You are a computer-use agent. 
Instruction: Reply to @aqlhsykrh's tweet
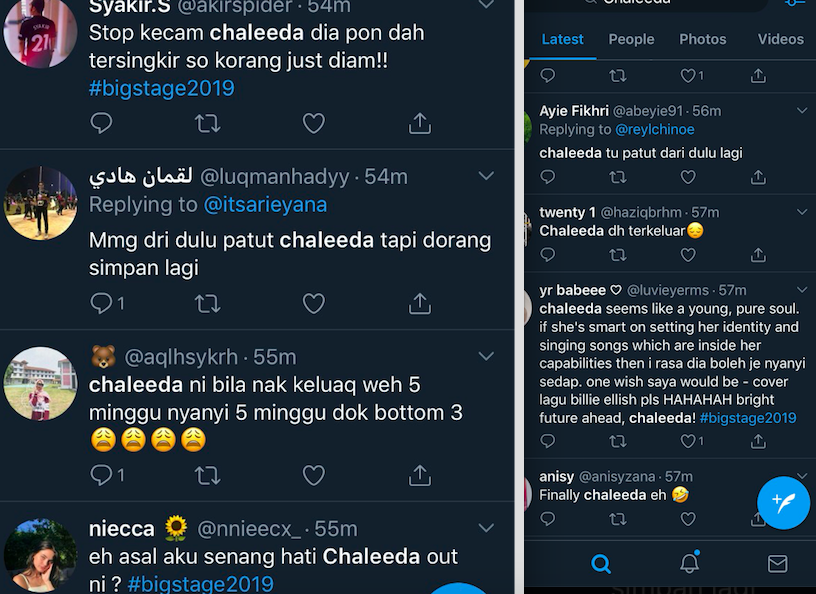coord(102,474)
